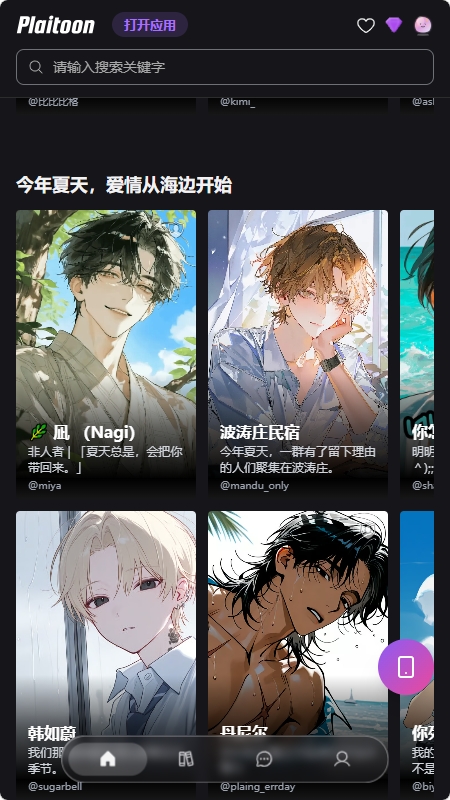The image size is (450, 800).
Task: Open the profile avatar in the header
Action: click(x=423, y=25)
